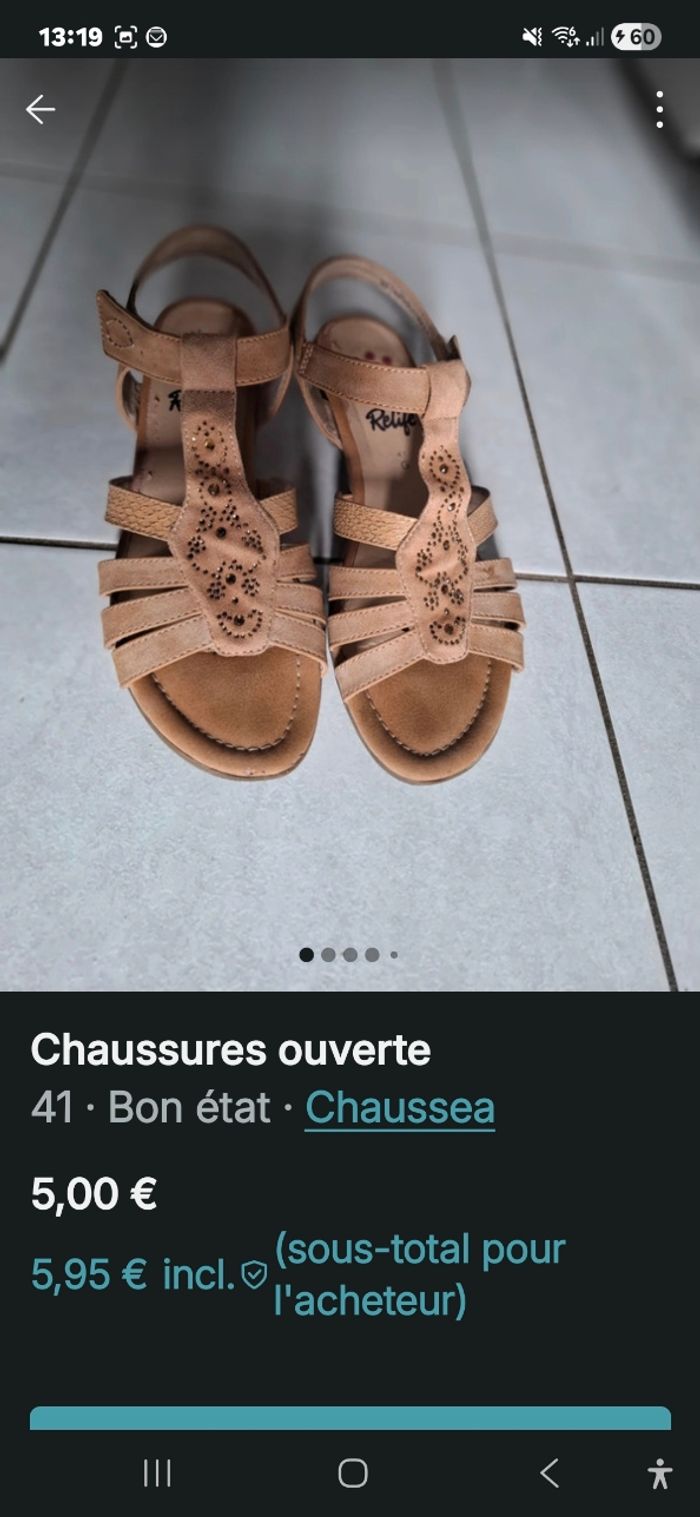Image resolution: width=700 pixels, height=1517 pixels.
Task: Tap the system back chevron
Action: (549, 1472)
